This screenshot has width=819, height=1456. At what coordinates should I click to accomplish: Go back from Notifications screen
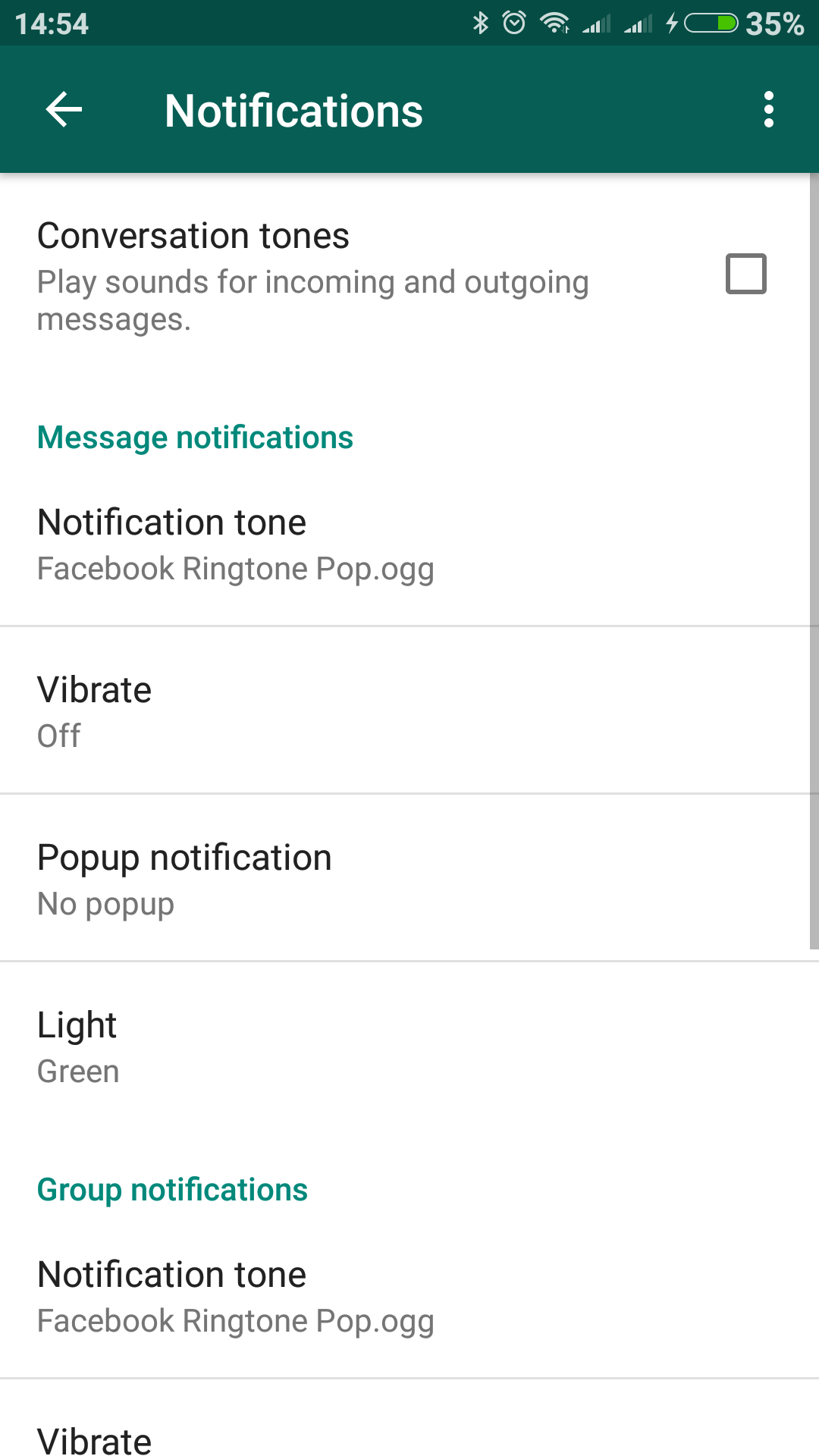64,110
